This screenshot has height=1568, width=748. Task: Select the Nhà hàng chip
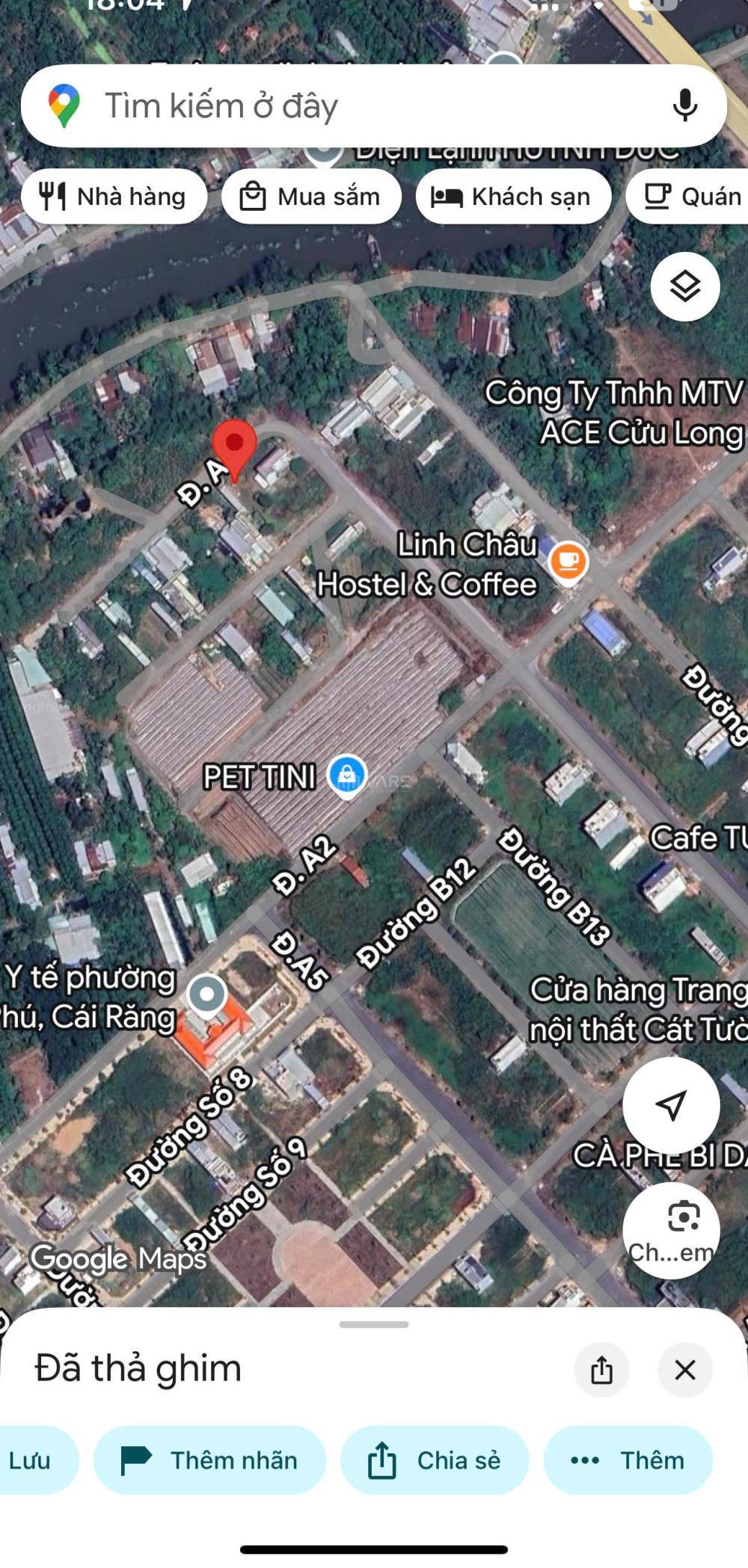pyautogui.click(x=114, y=197)
